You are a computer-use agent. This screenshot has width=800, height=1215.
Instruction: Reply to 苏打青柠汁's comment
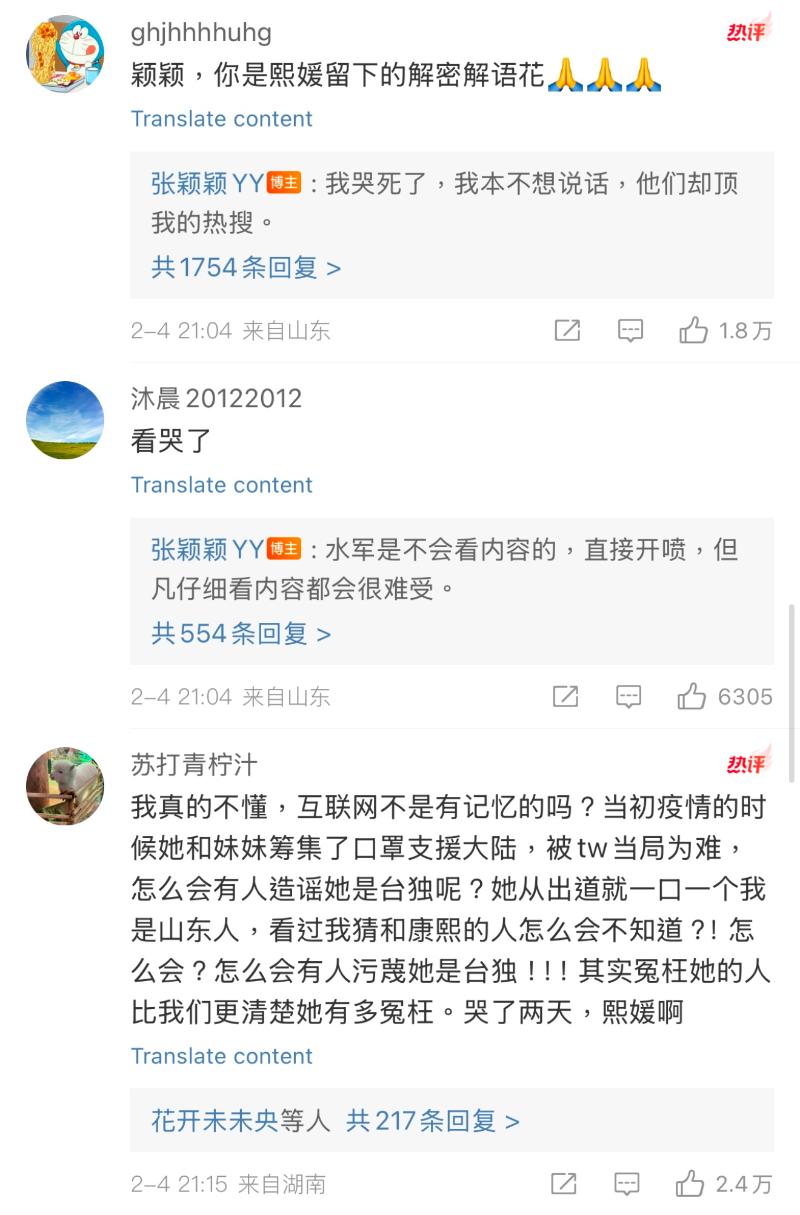(x=627, y=1185)
